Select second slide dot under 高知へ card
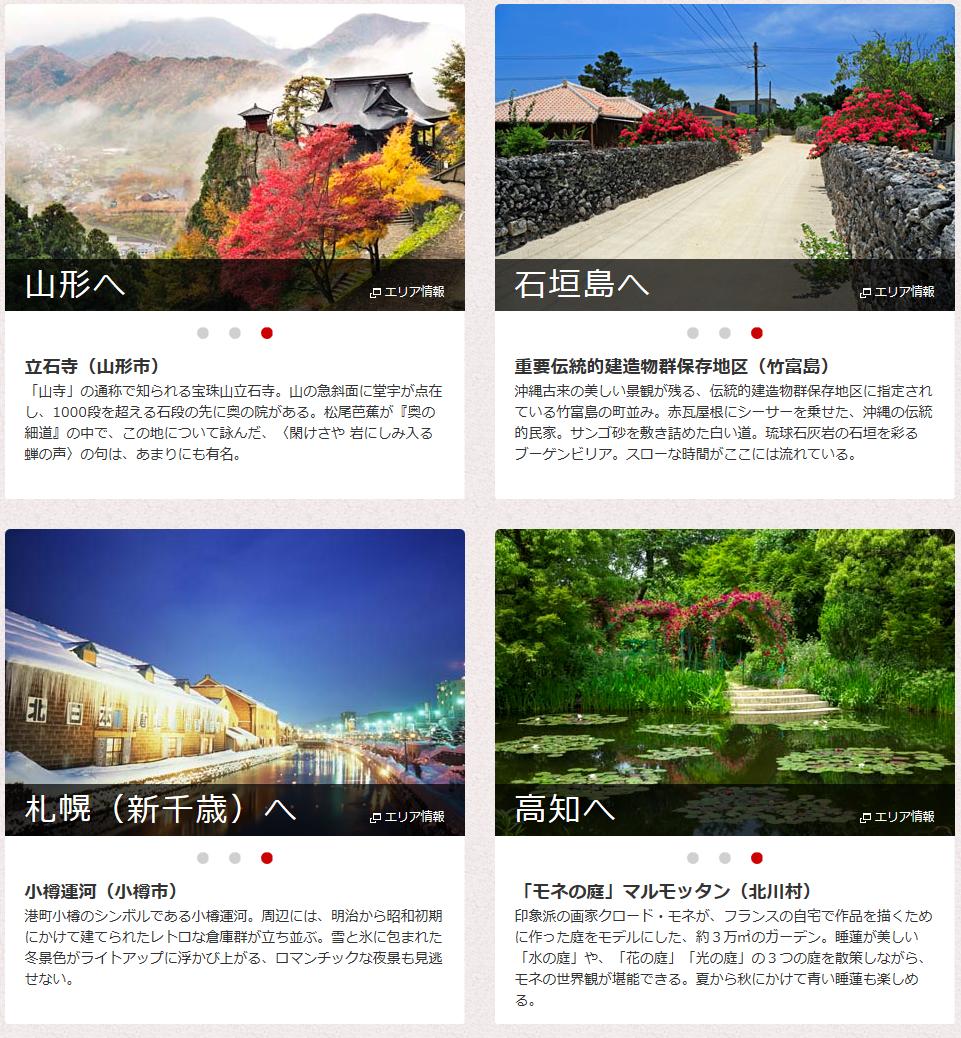The image size is (961, 1038). [x=725, y=858]
